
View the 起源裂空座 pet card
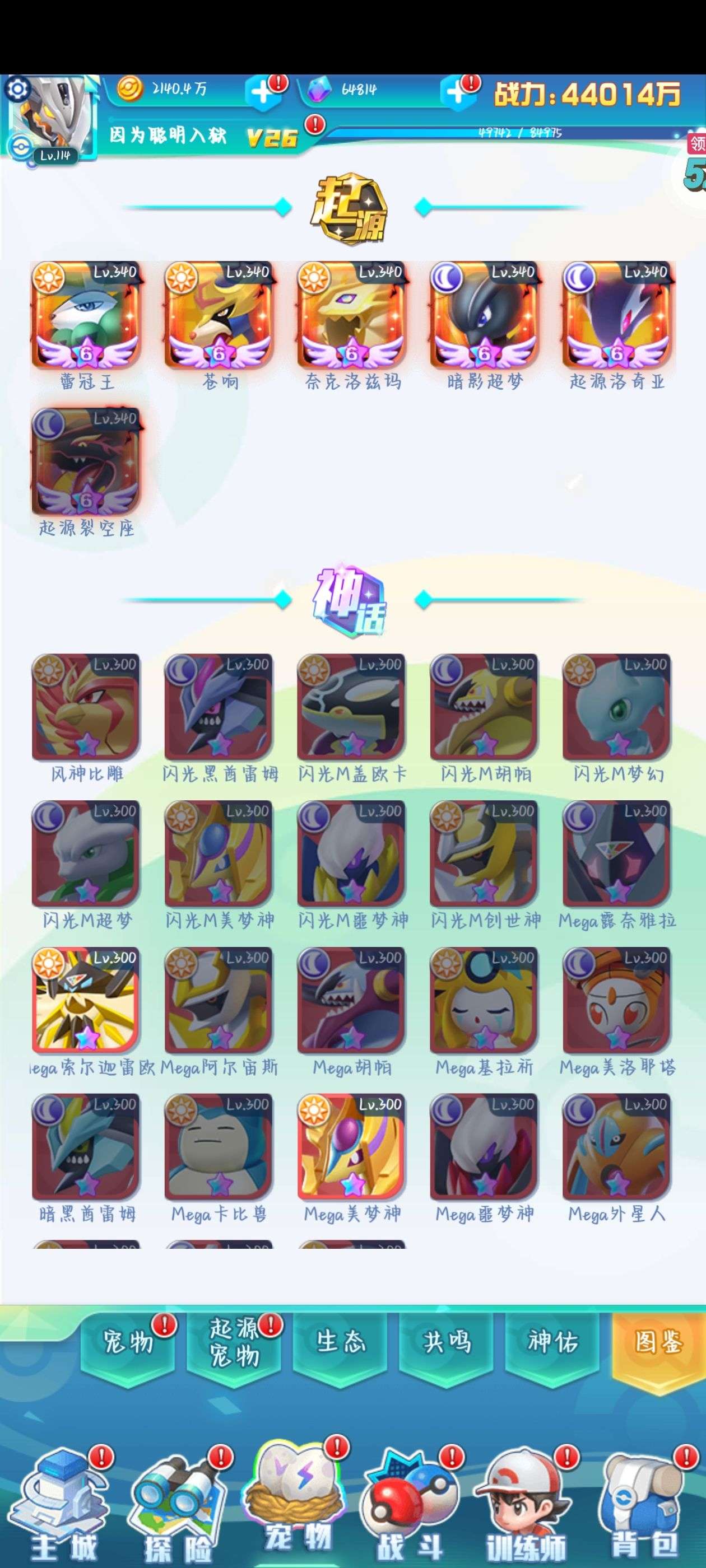pyautogui.click(x=86, y=463)
